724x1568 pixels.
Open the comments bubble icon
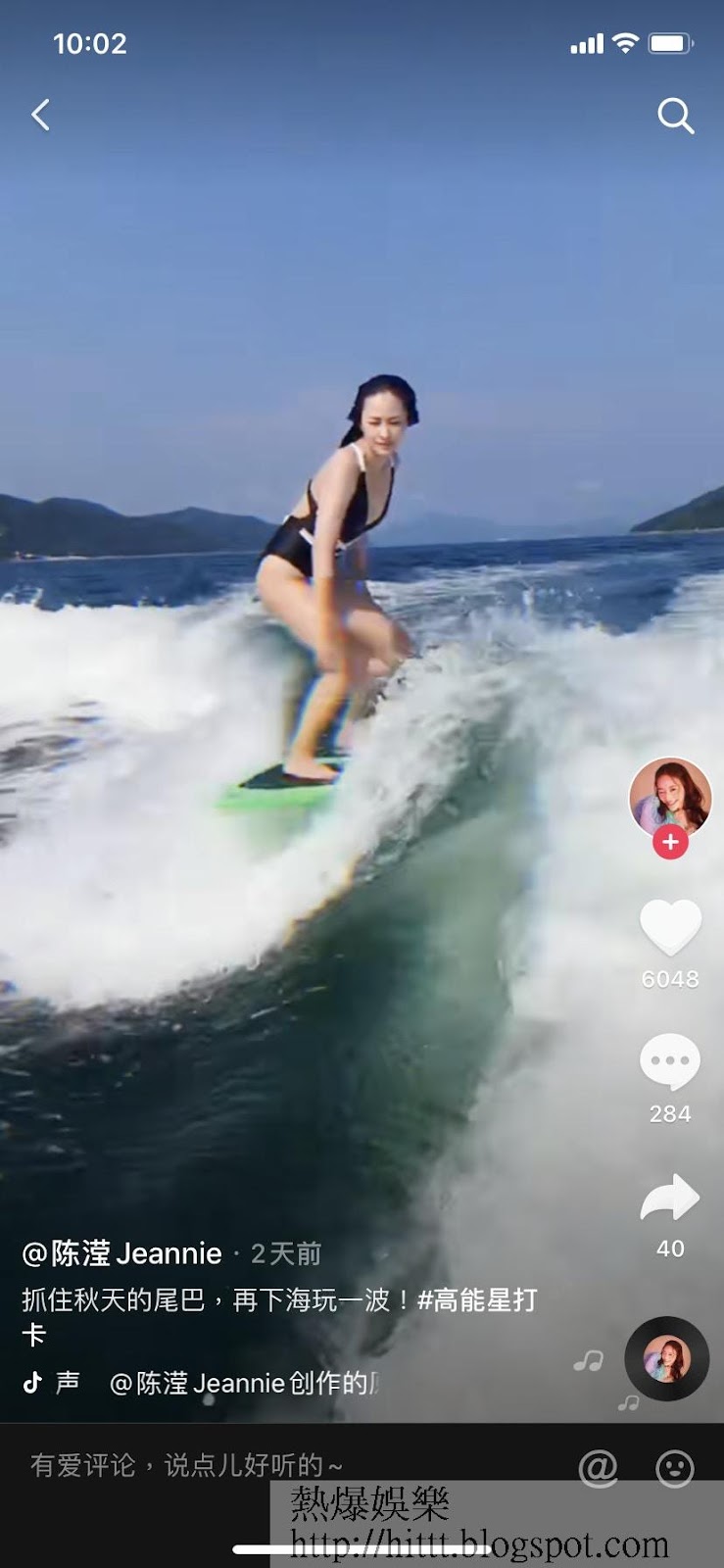click(670, 1061)
